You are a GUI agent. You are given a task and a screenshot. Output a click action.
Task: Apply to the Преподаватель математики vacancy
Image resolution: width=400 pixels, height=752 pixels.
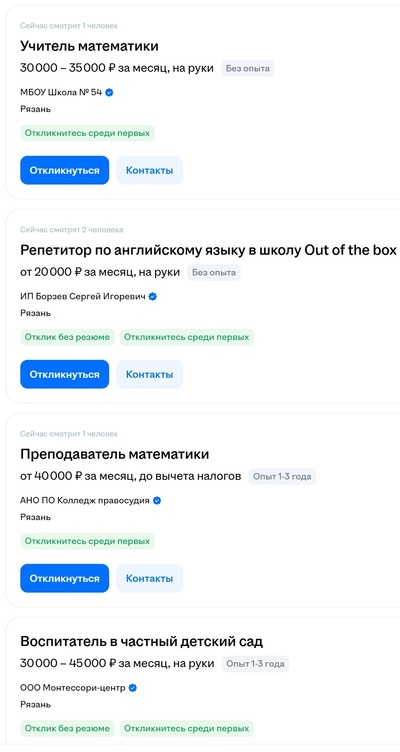coord(64,578)
